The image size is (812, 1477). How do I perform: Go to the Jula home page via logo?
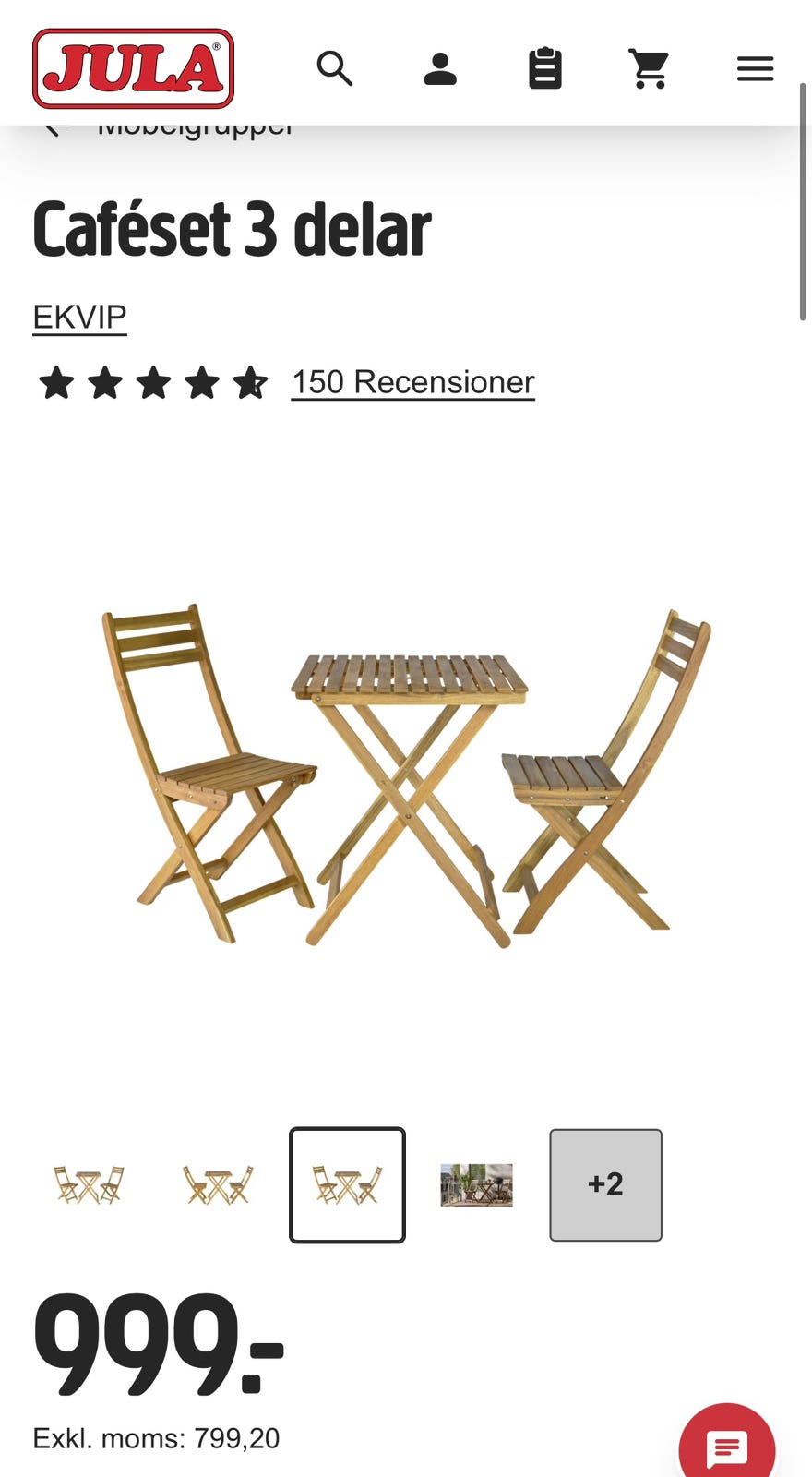pos(133,68)
